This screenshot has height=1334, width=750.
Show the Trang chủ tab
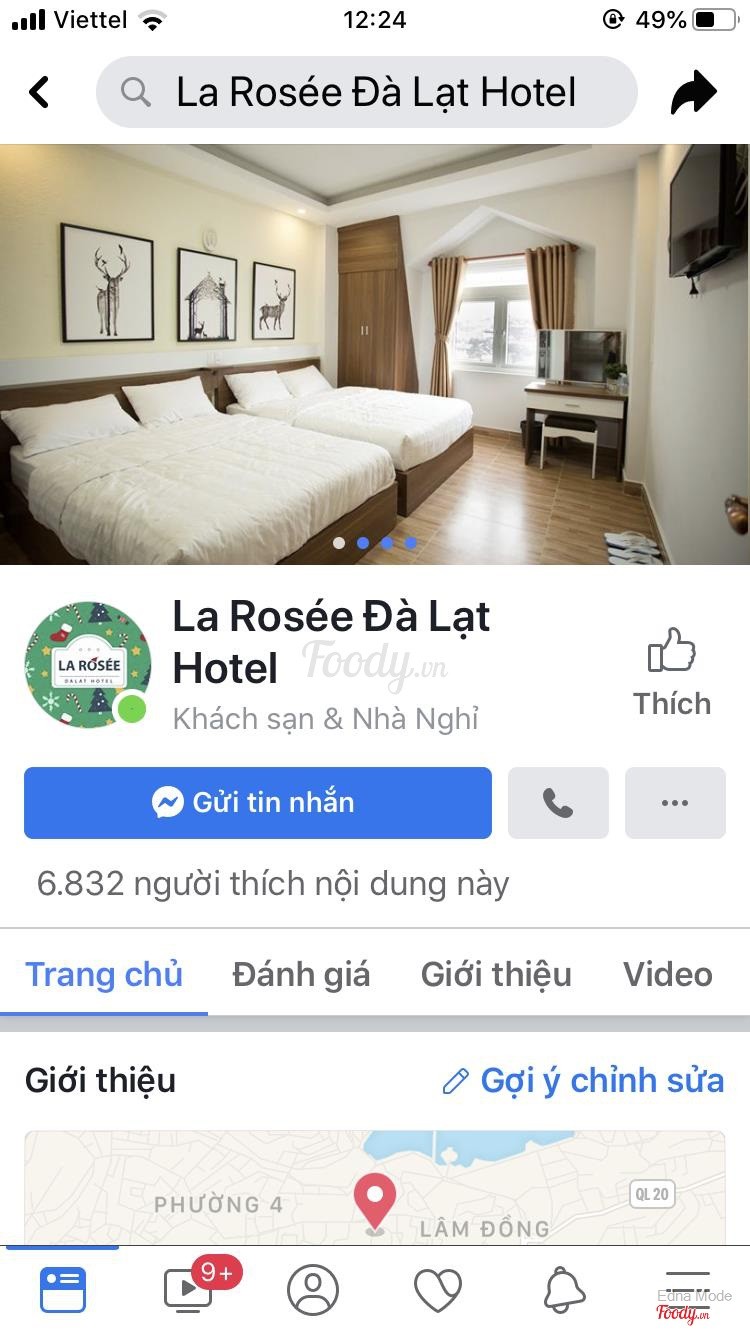[x=104, y=974]
